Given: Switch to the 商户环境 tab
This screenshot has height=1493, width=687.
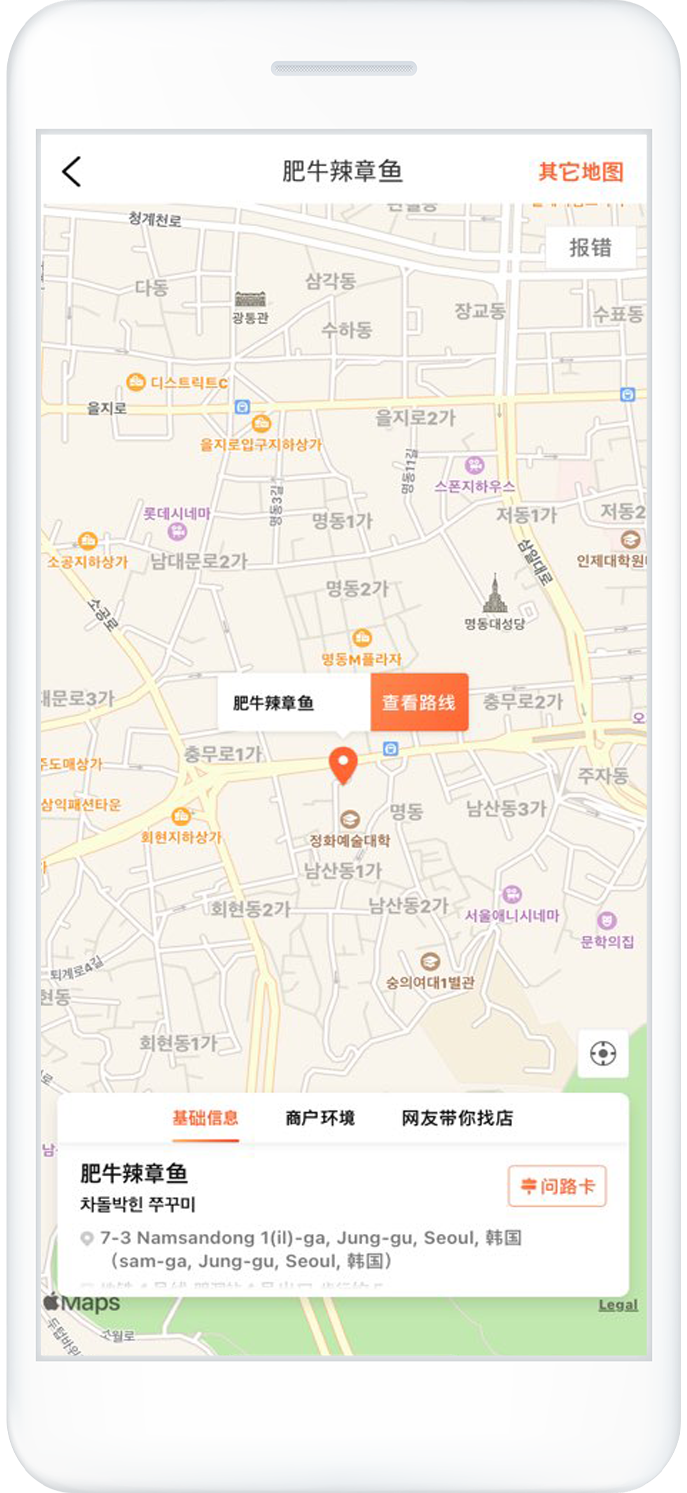Looking at the screenshot, I should pyautogui.click(x=320, y=1118).
